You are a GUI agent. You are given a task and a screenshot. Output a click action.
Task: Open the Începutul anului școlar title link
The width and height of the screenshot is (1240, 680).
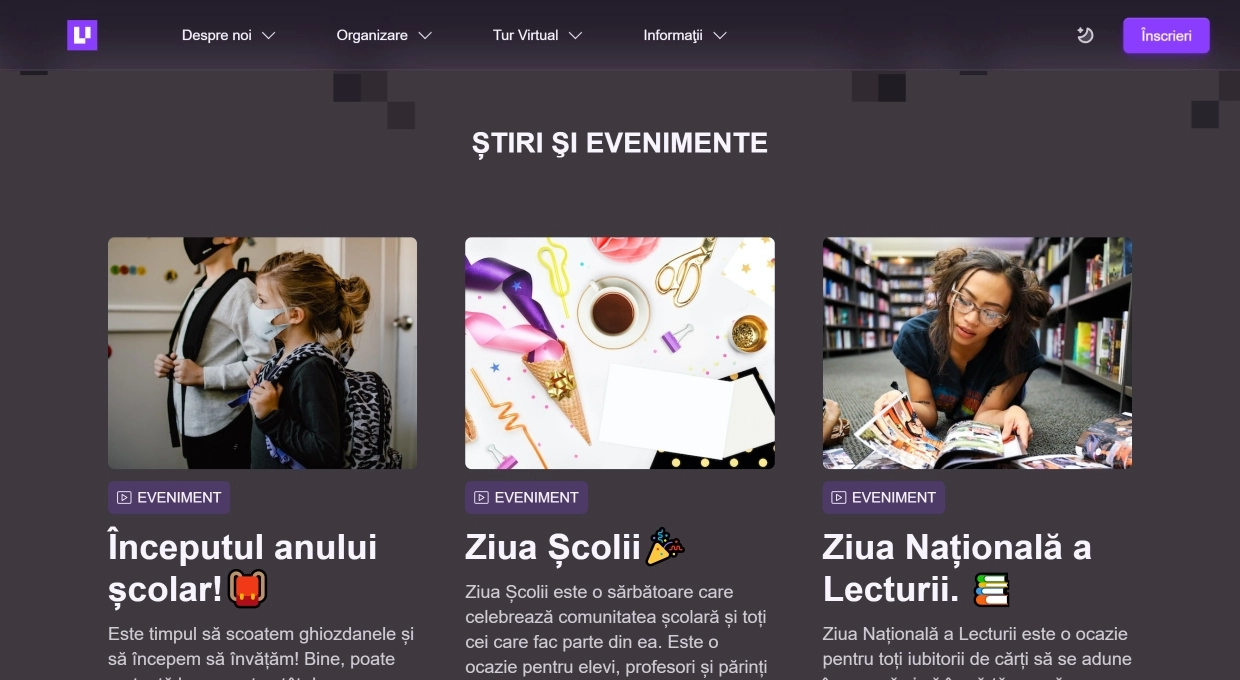pos(242,567)
